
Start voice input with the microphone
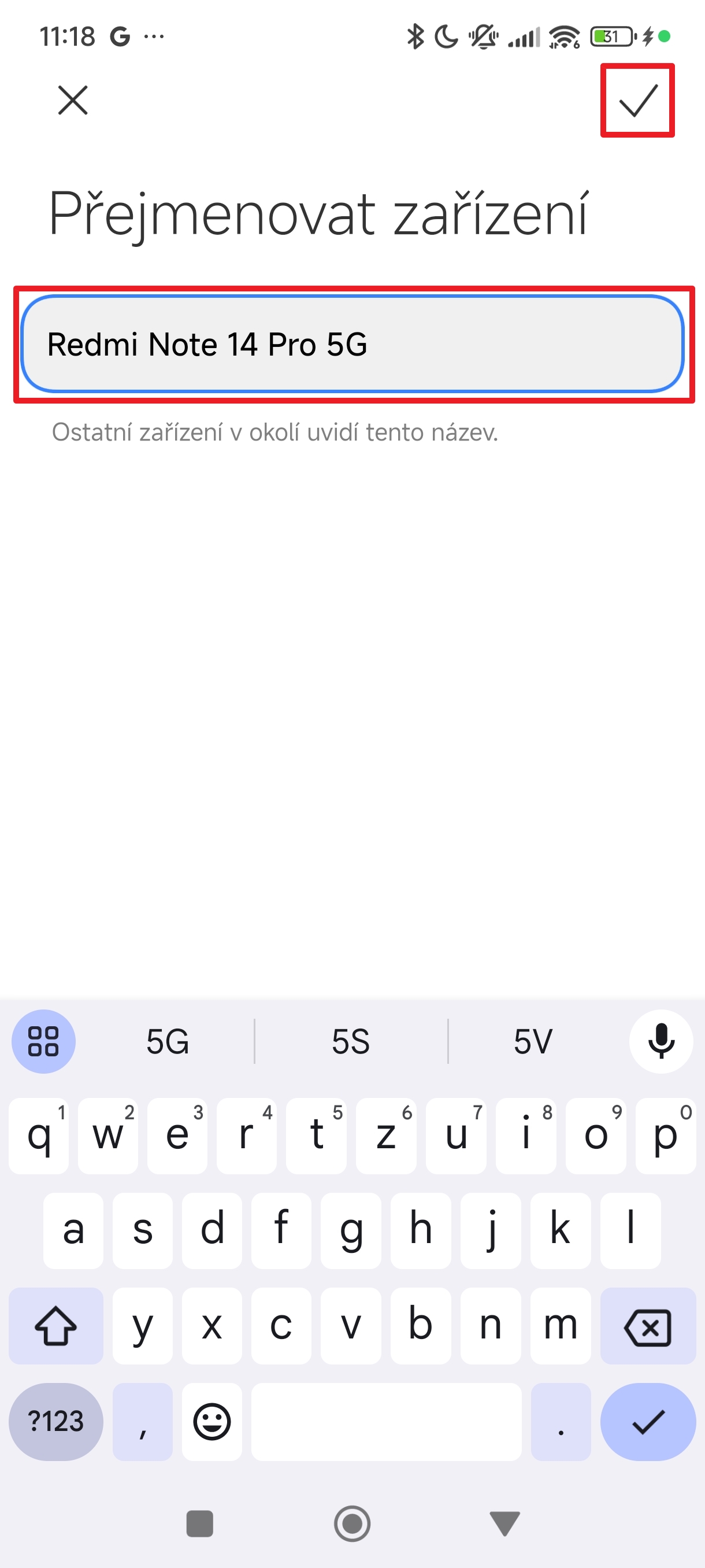coord(661,1041)
